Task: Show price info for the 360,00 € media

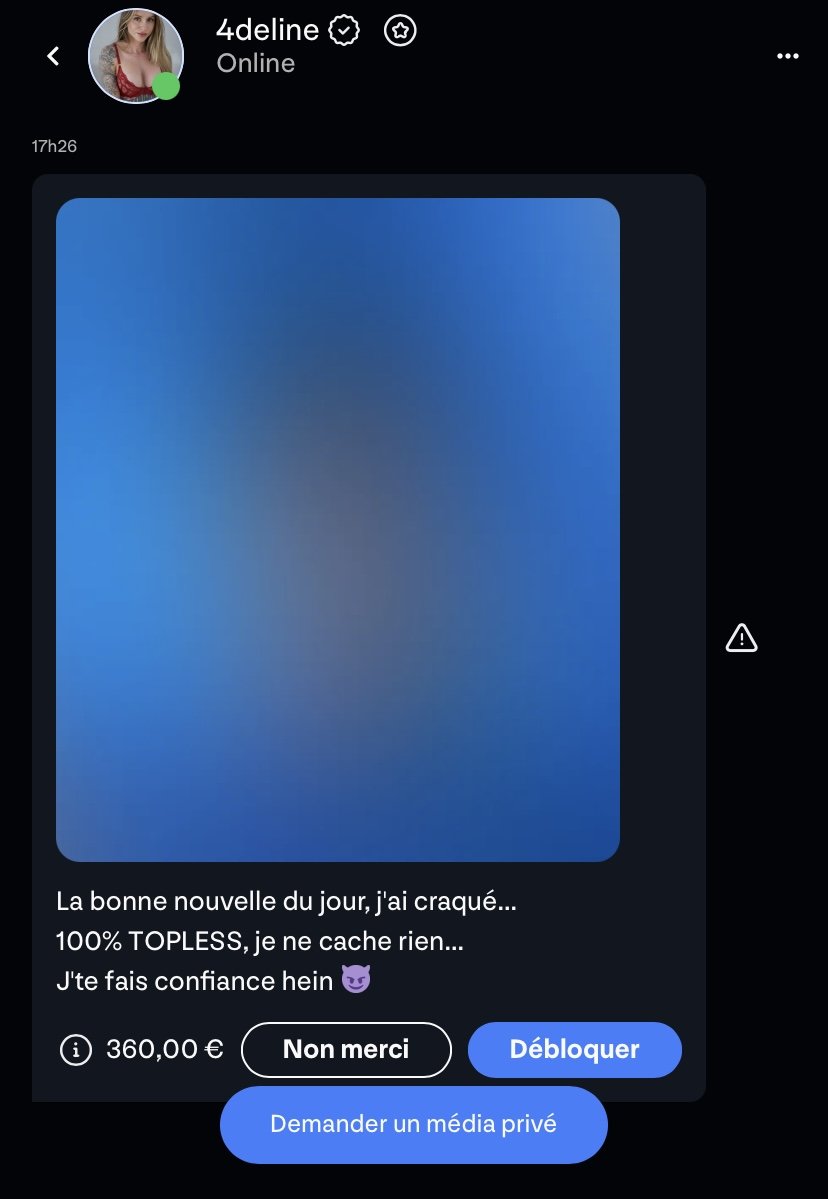Action: pyautogui.click(x=76, y=1050)
